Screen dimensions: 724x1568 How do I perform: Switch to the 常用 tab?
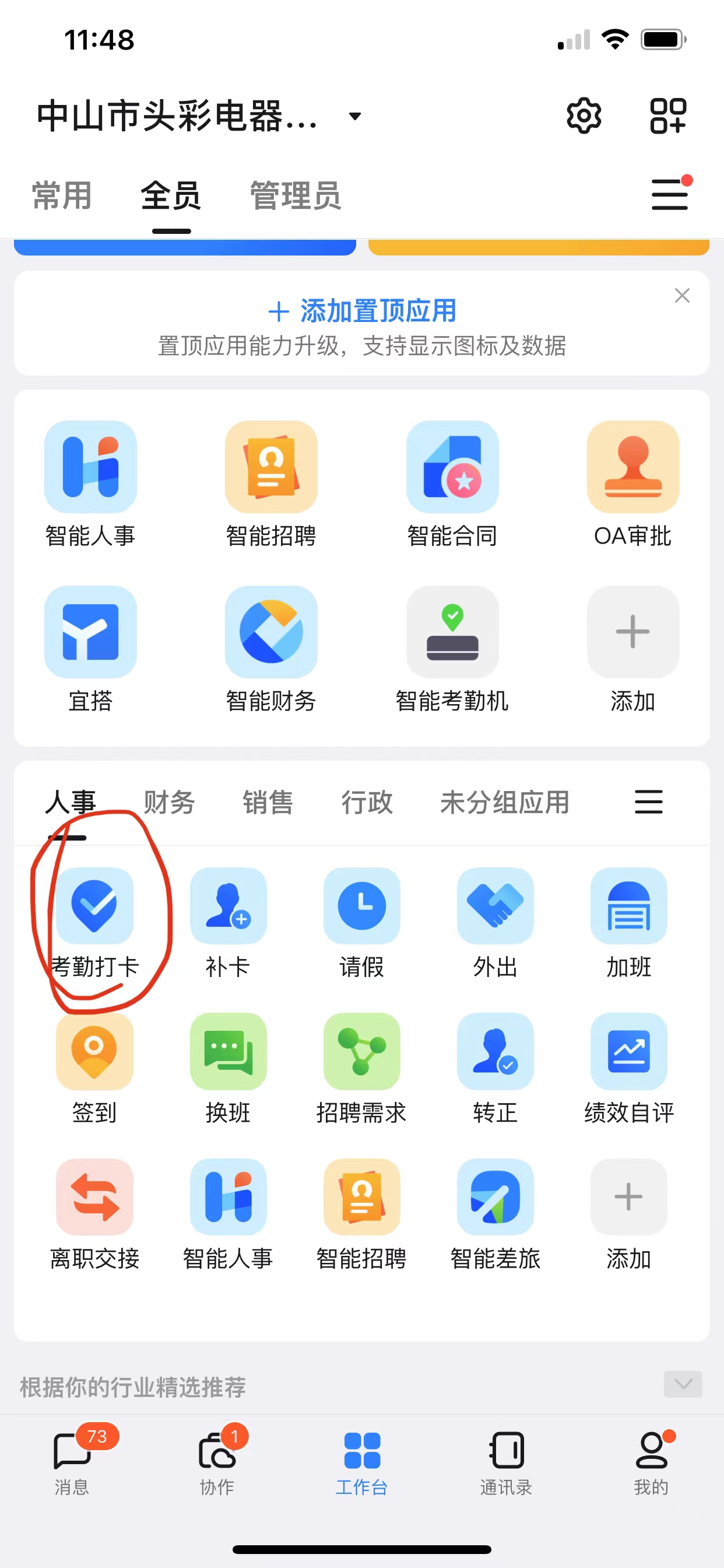coord(61,196)
